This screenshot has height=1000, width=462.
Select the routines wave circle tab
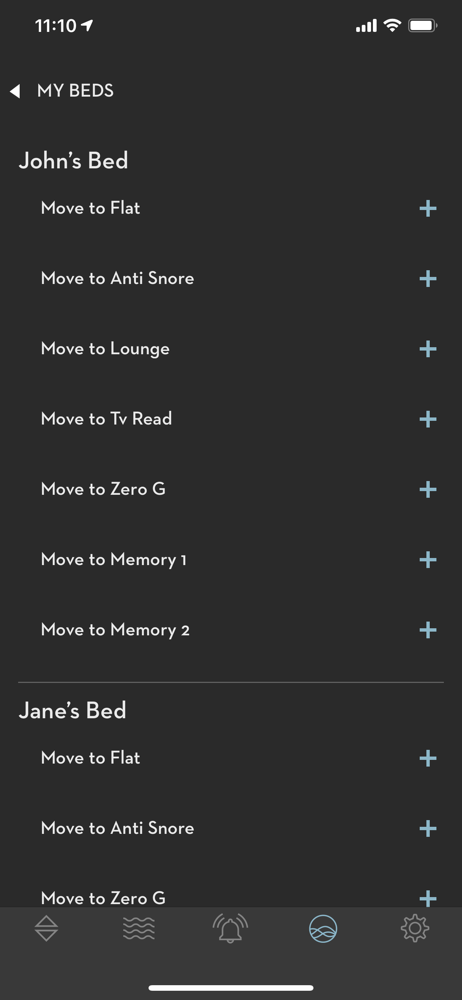pos(323,929)
